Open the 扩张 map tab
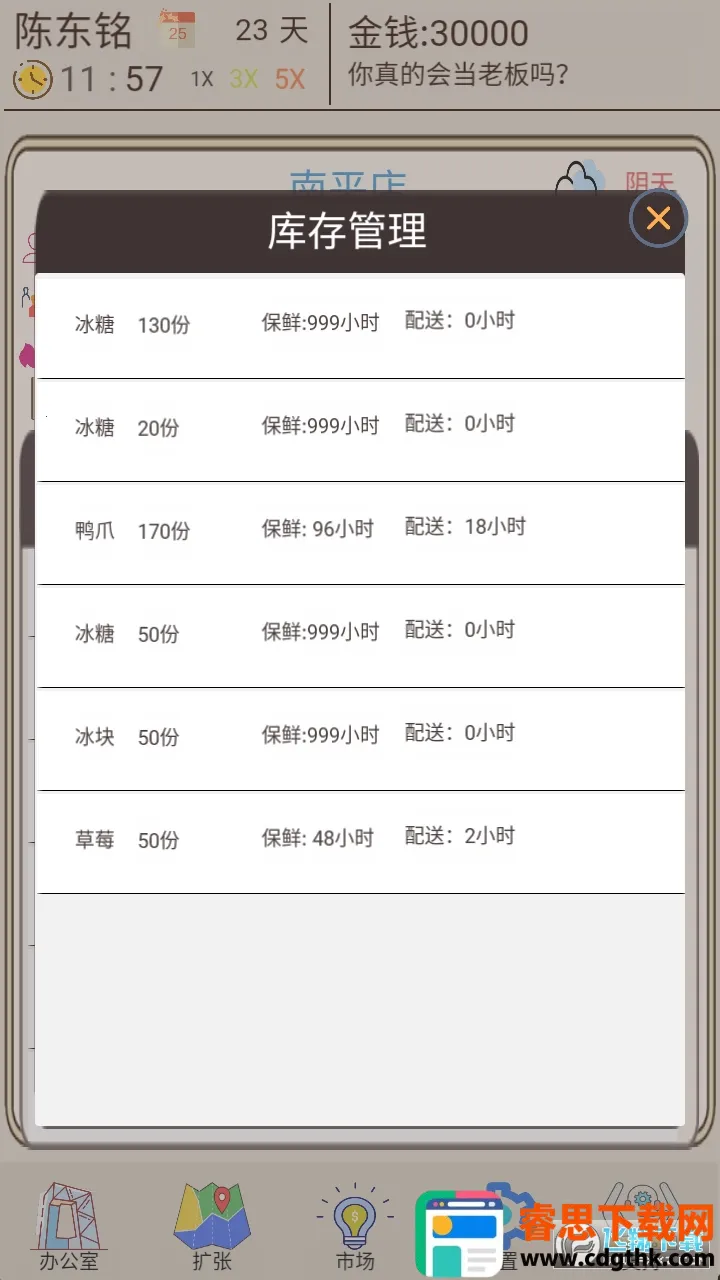This screenshot has width=720, height=1280. [x=212, y=1228]
